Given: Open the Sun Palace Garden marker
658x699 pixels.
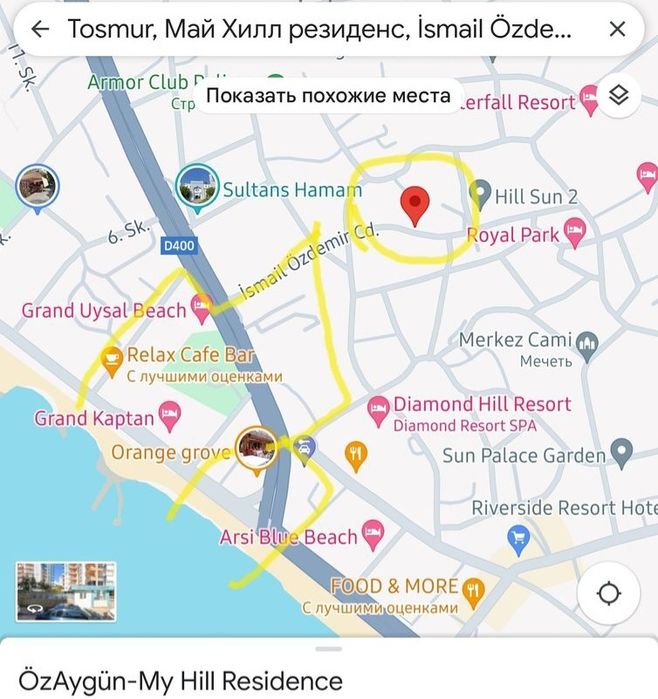Looking at the screenshot, I should click(x=621, y=455).
